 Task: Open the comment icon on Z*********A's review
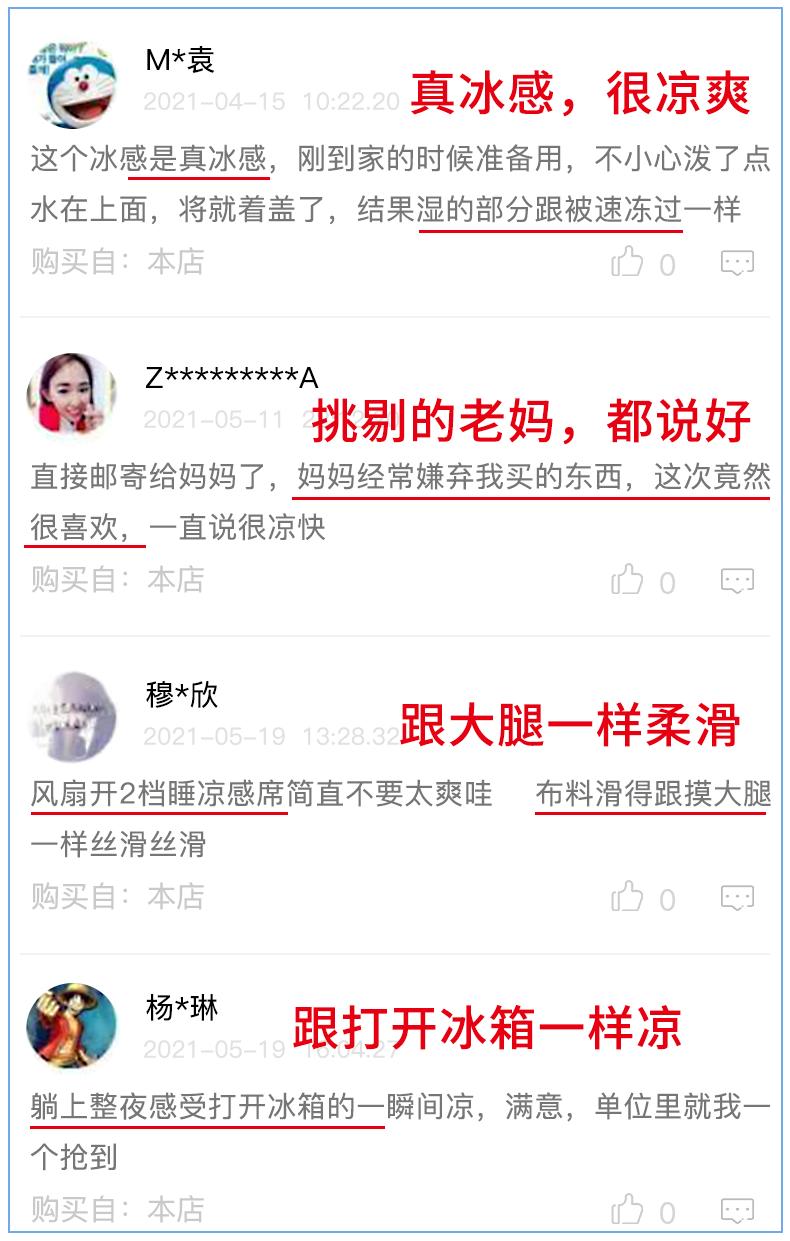pyautogui.click(x=736, y=581)
